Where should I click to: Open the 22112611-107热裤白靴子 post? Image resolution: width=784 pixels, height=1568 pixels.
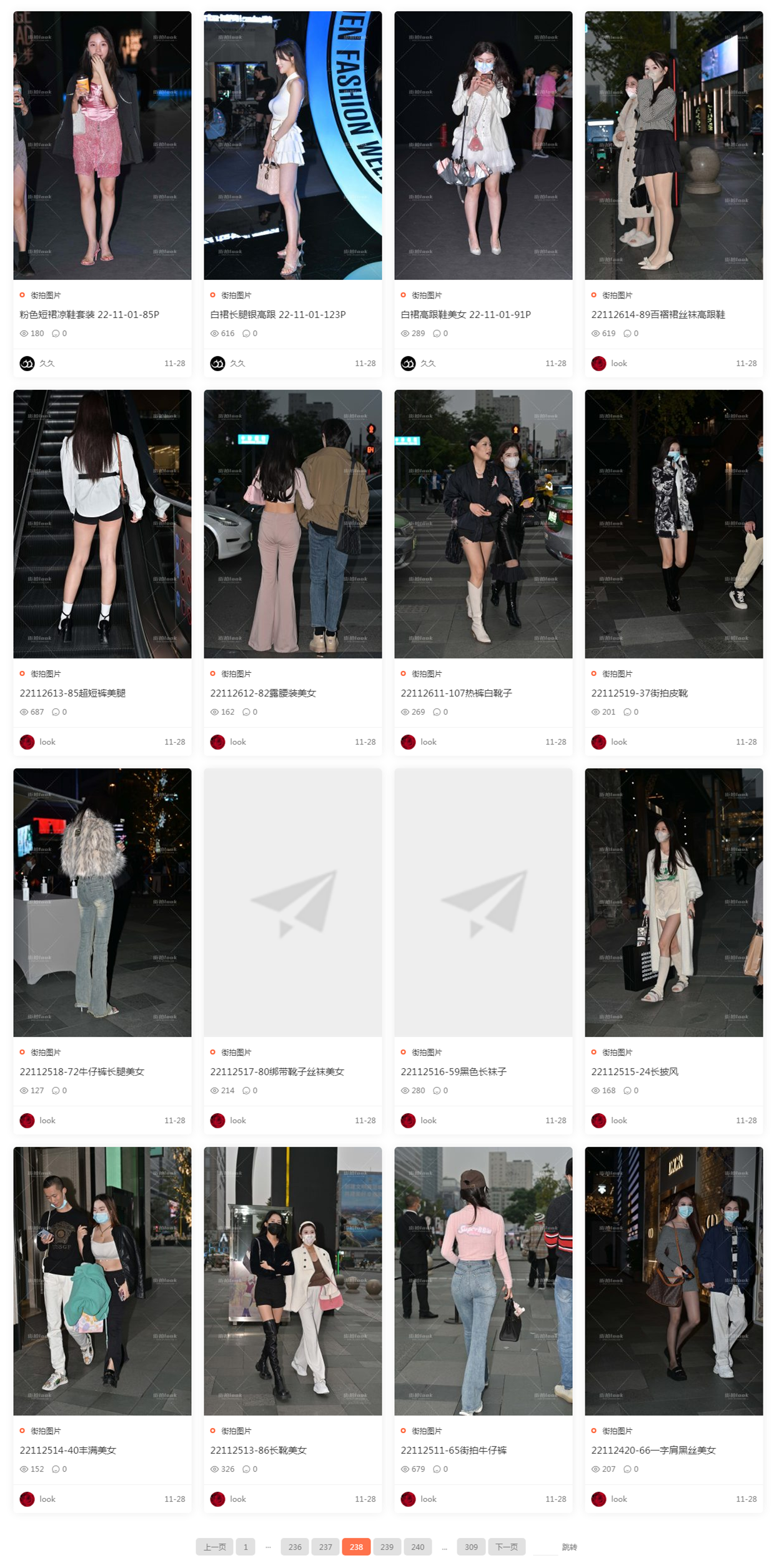tap(456, 693)
